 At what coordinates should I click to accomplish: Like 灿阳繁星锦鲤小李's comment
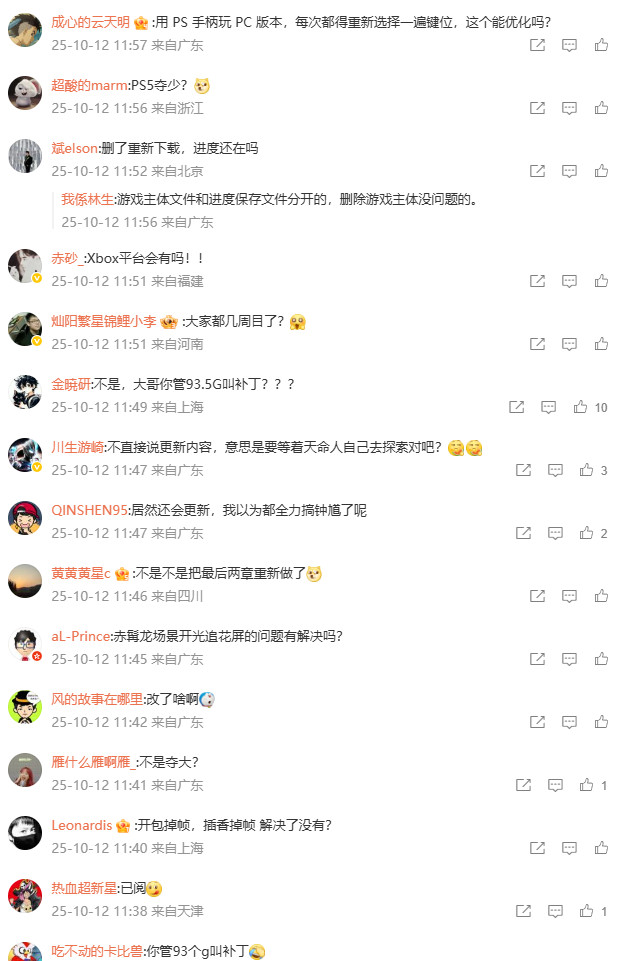pyautogui.click(x=601, y=344)
